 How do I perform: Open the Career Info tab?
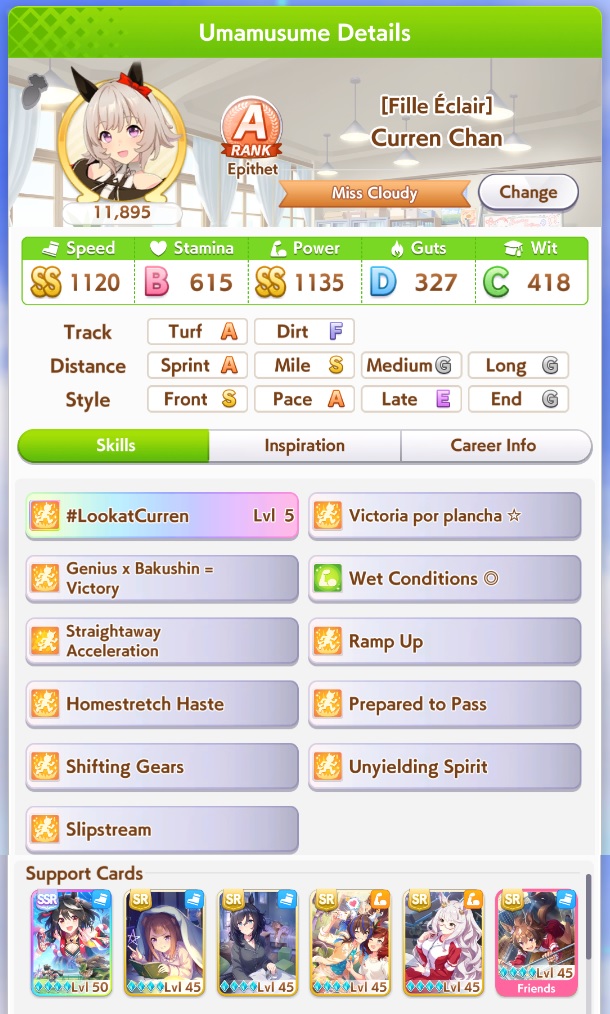496,446
